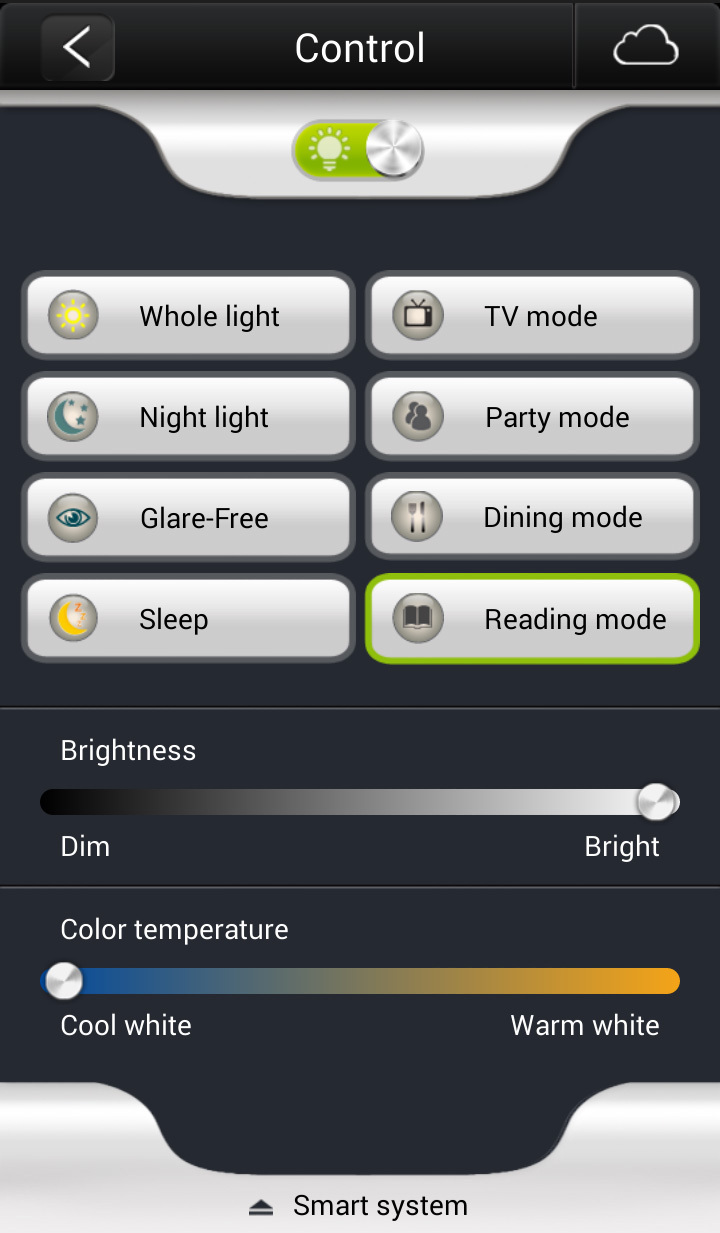Activate TV mode
Screen dimensions: 720x1233
click(x=532, y=316)
